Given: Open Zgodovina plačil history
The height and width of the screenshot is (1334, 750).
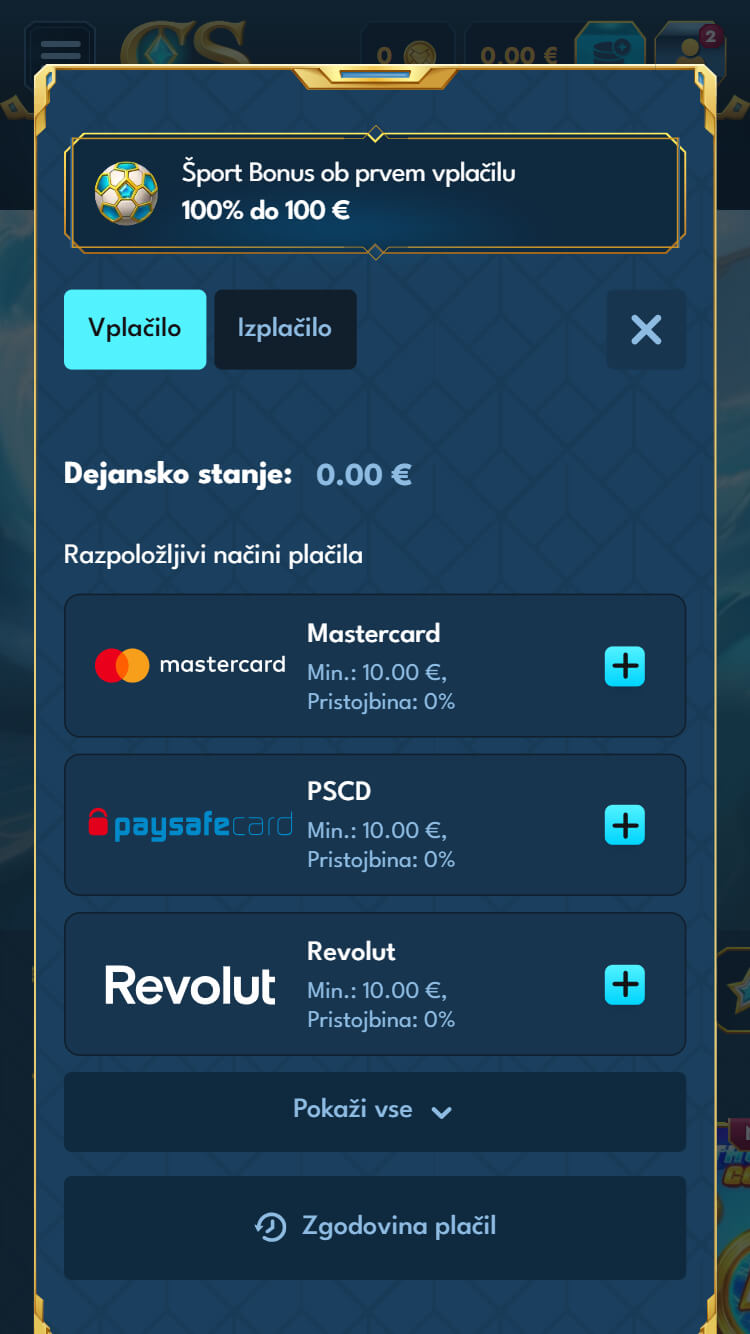Looking at the screenshot, I should click(x=374, y=1227).
